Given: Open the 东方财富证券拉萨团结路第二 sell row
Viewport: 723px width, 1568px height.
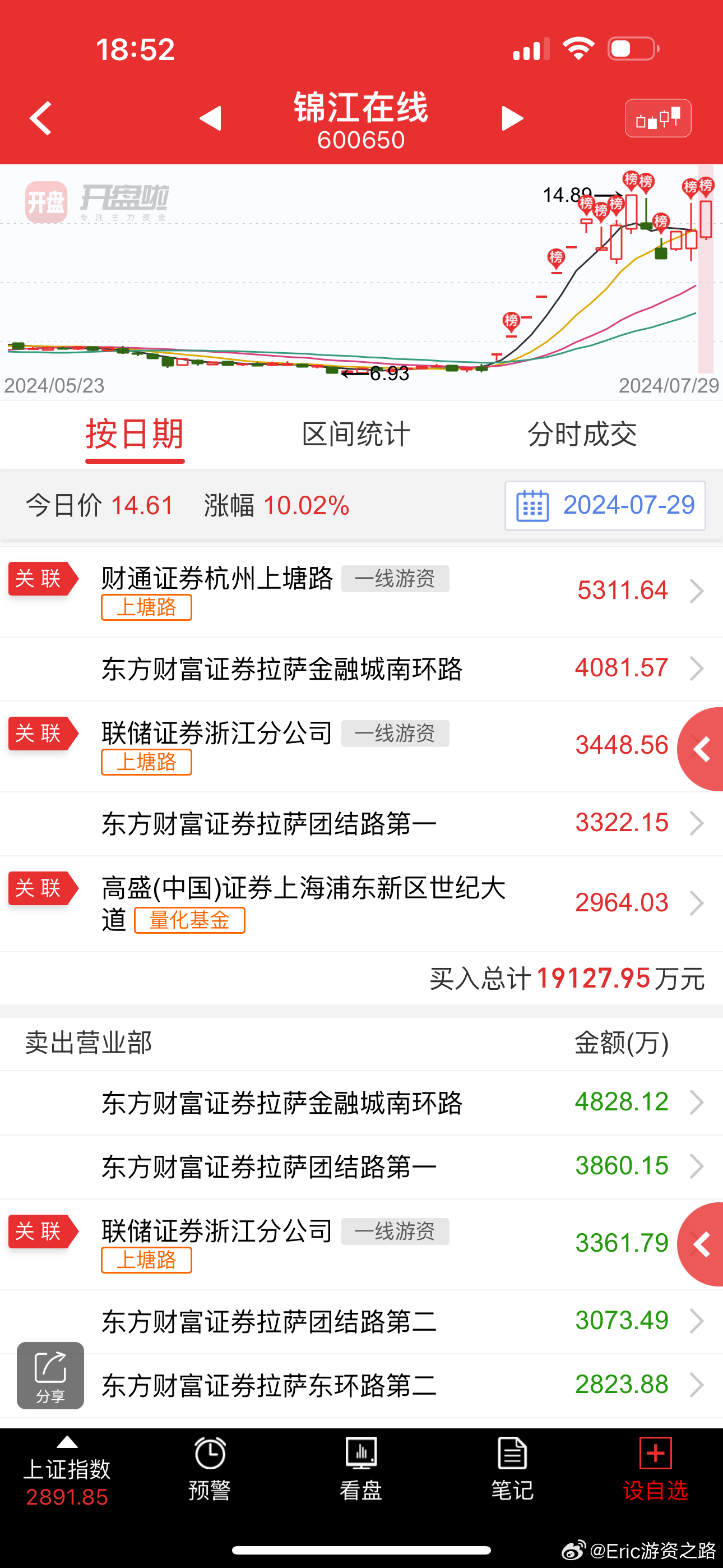Looking at the screenshot, I should pos(361,1321).
